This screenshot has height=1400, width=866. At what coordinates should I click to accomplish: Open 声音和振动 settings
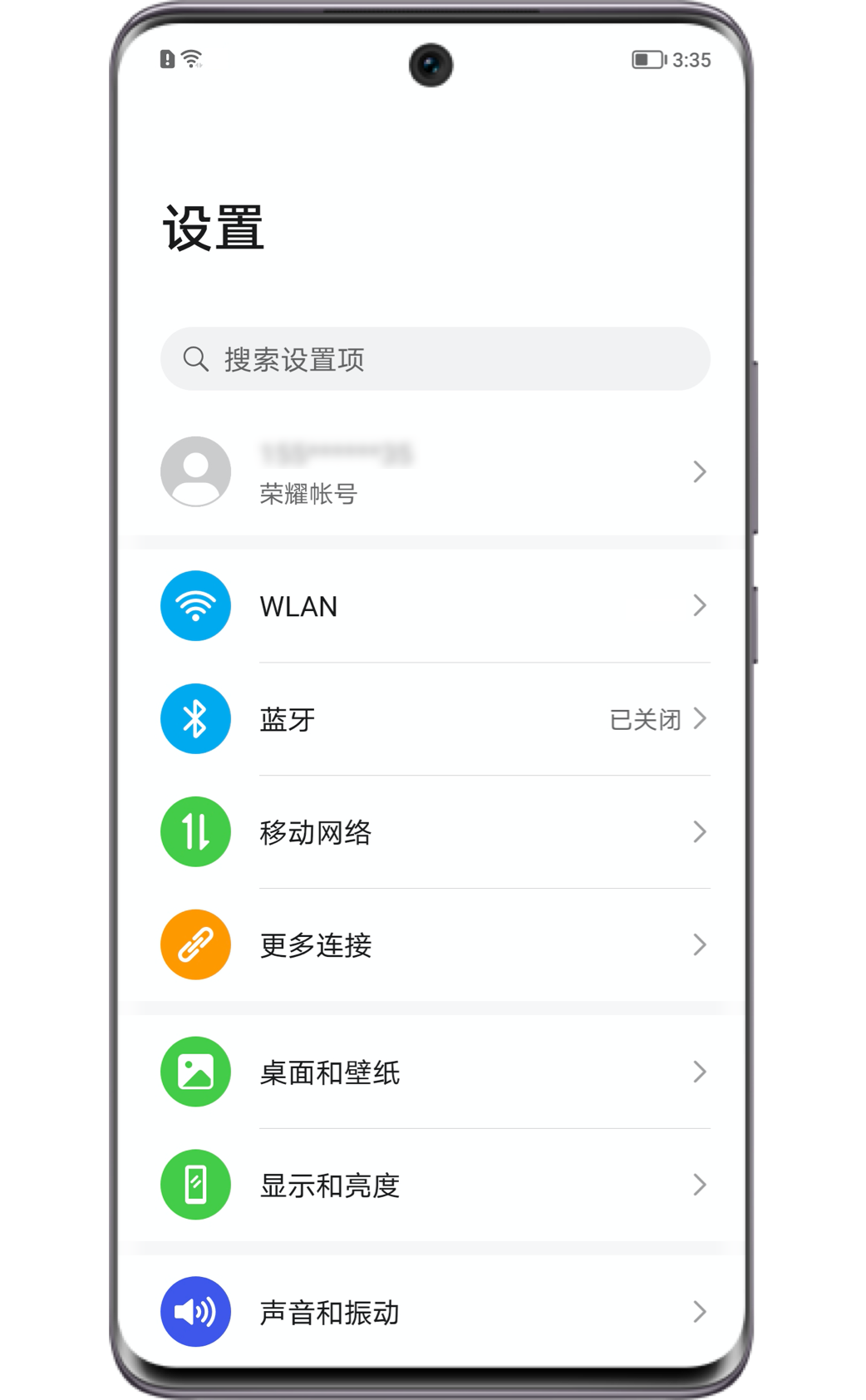[x=432, y=1311]
